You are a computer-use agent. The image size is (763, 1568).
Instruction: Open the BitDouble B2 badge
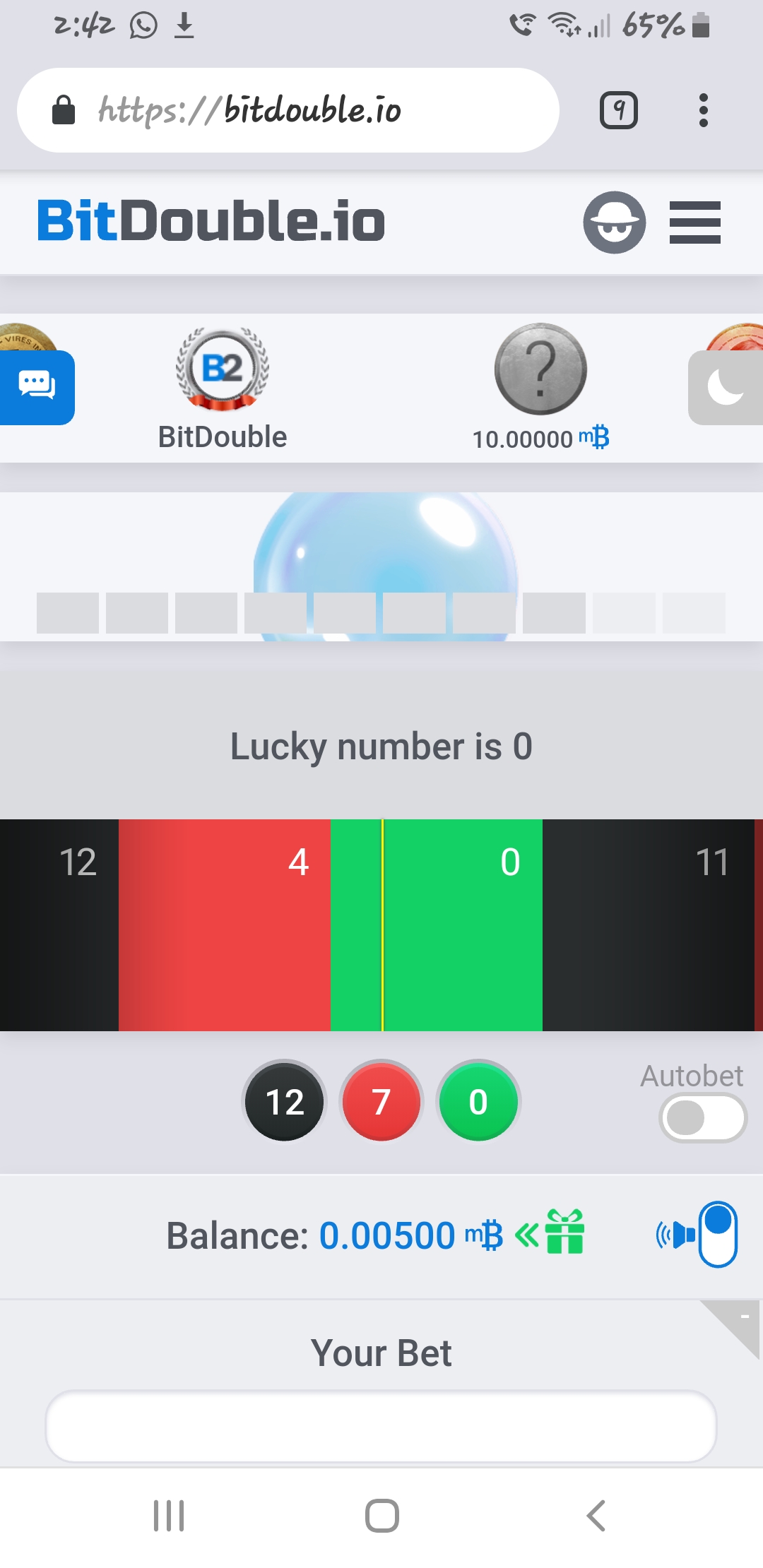click(223, 369)
